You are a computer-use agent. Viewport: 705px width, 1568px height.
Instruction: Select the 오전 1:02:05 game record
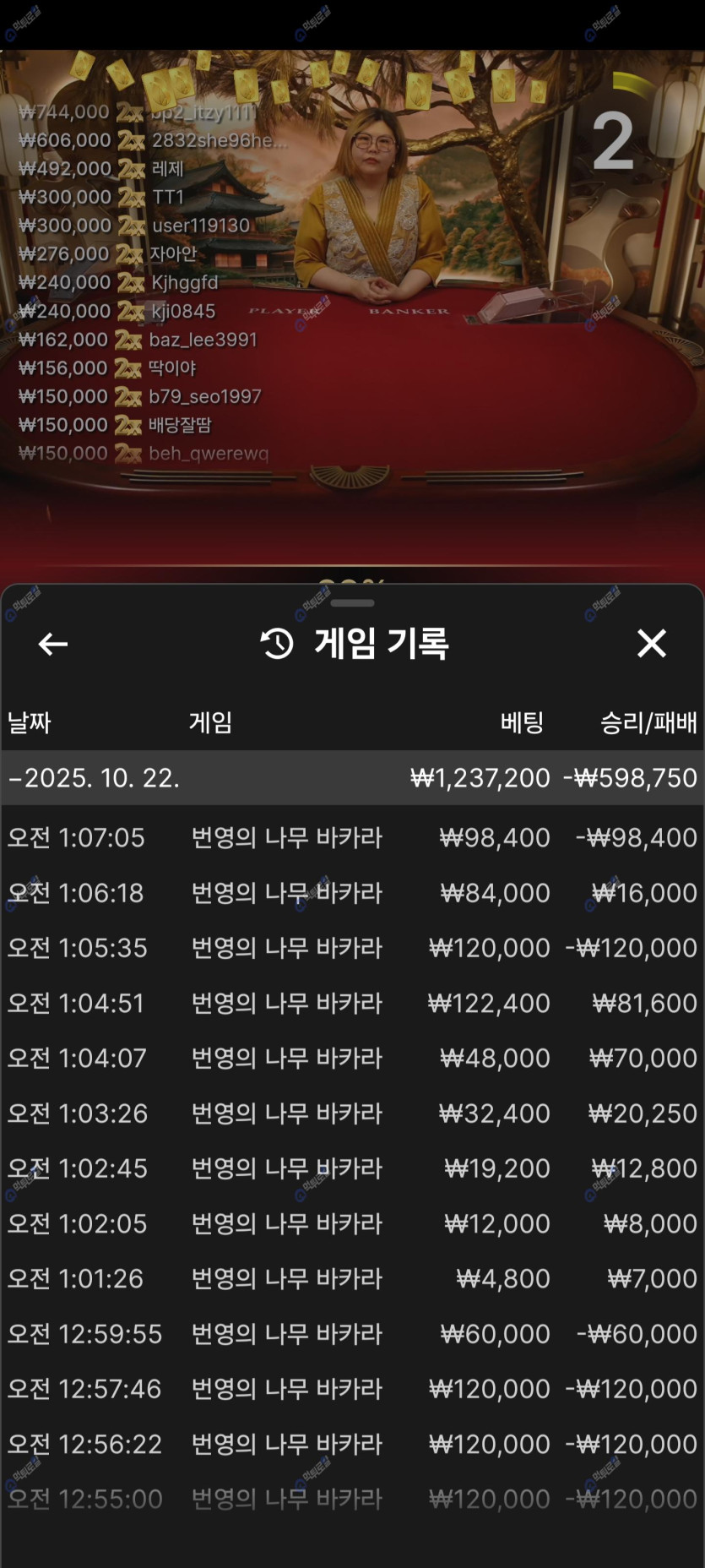pyautogui.click(x=352, y=1223)
